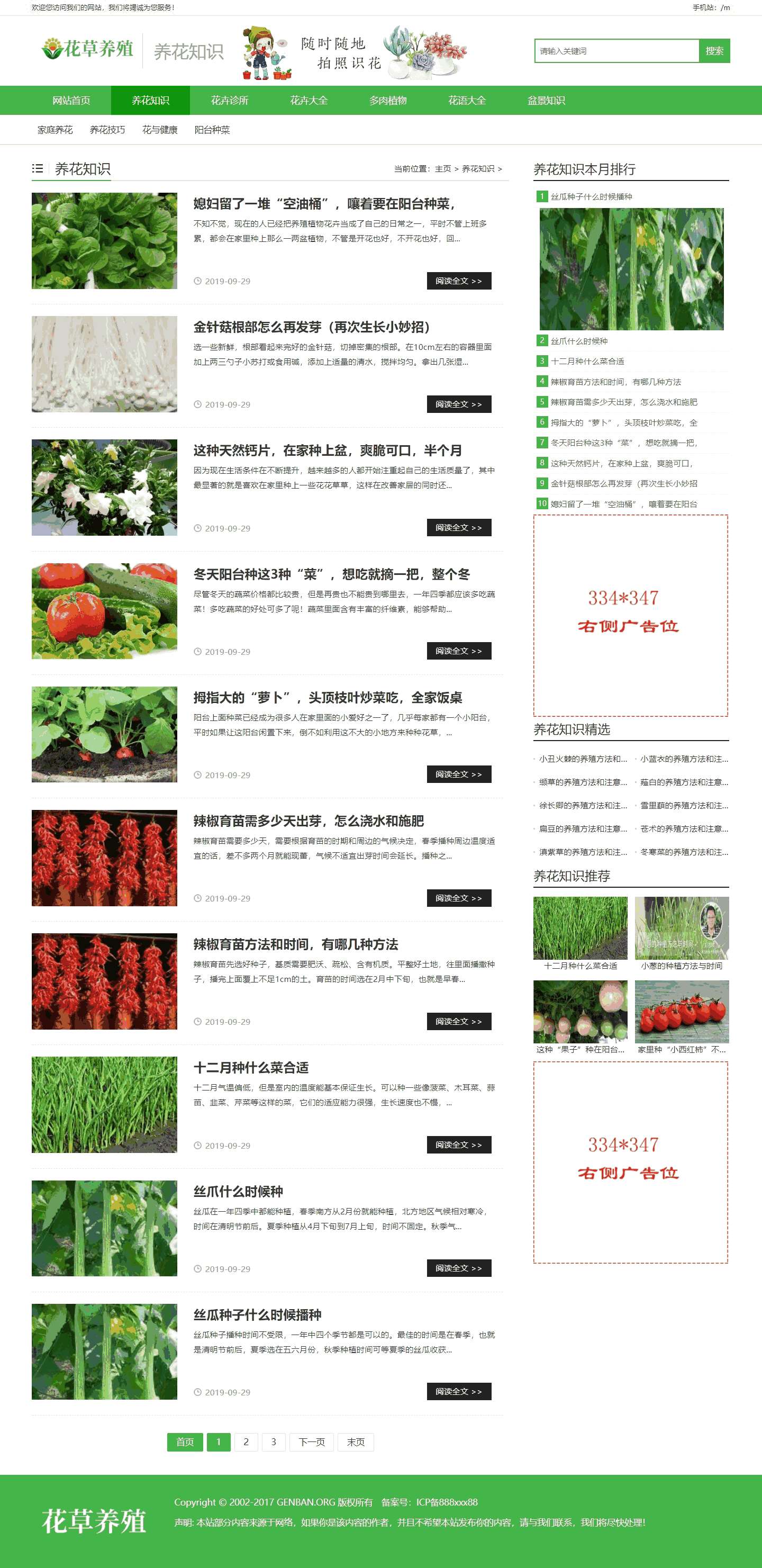Open the 花卉诊所 nav tab
Screen dimensions: 762x1568
point(230,101)
